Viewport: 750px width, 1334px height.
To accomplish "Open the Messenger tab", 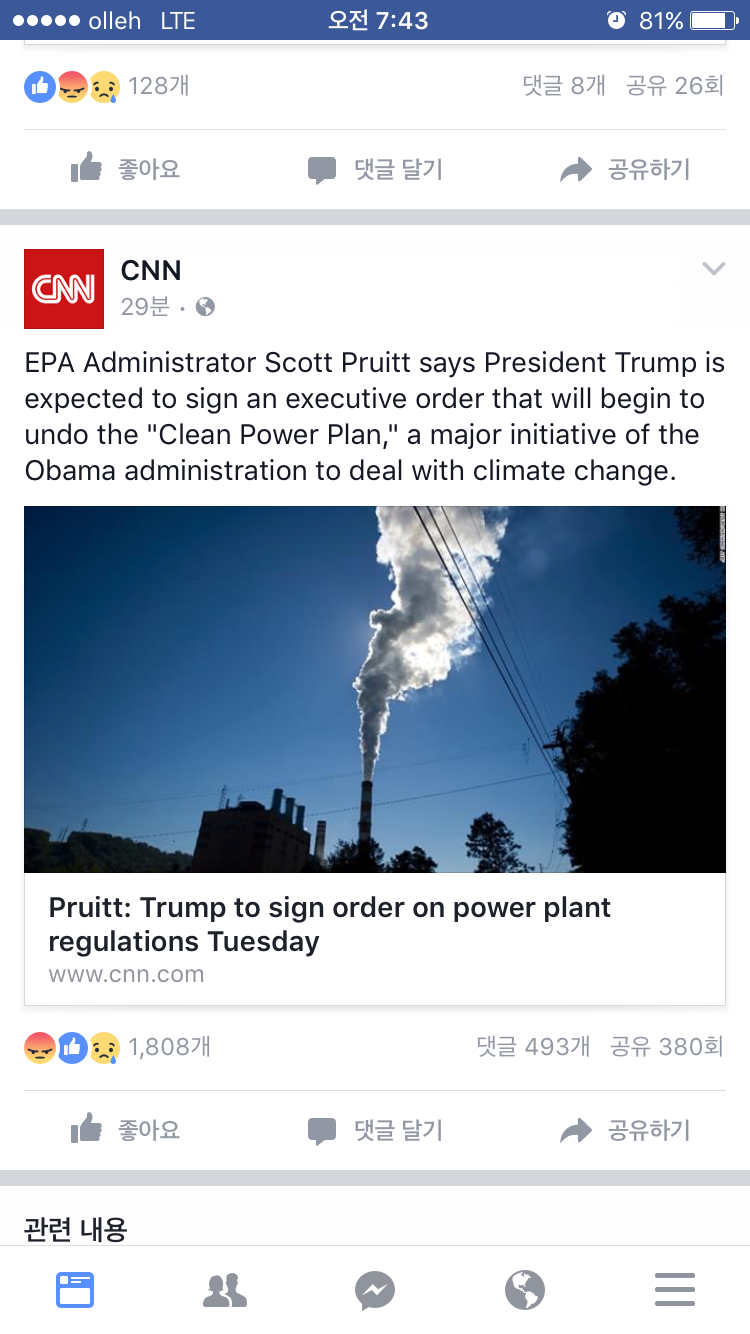I will (375, 1290).
